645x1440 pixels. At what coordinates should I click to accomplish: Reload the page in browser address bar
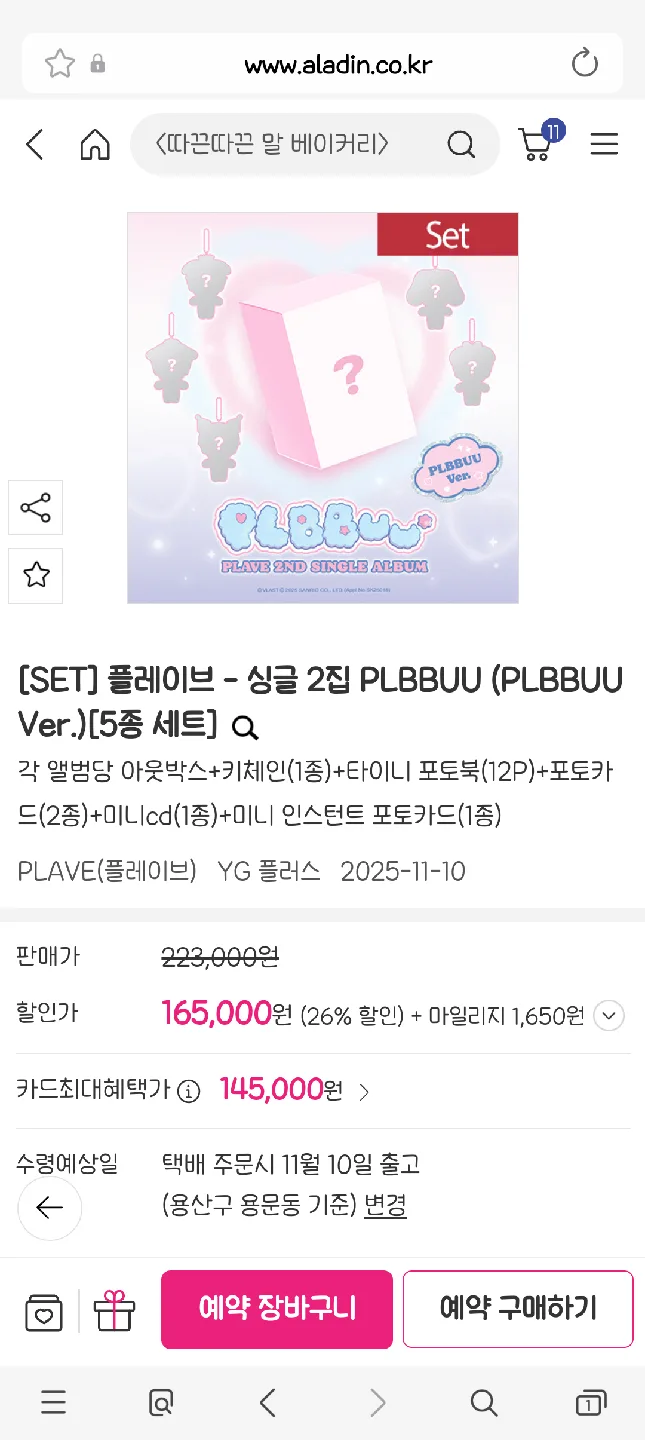(x=585, y=65)
